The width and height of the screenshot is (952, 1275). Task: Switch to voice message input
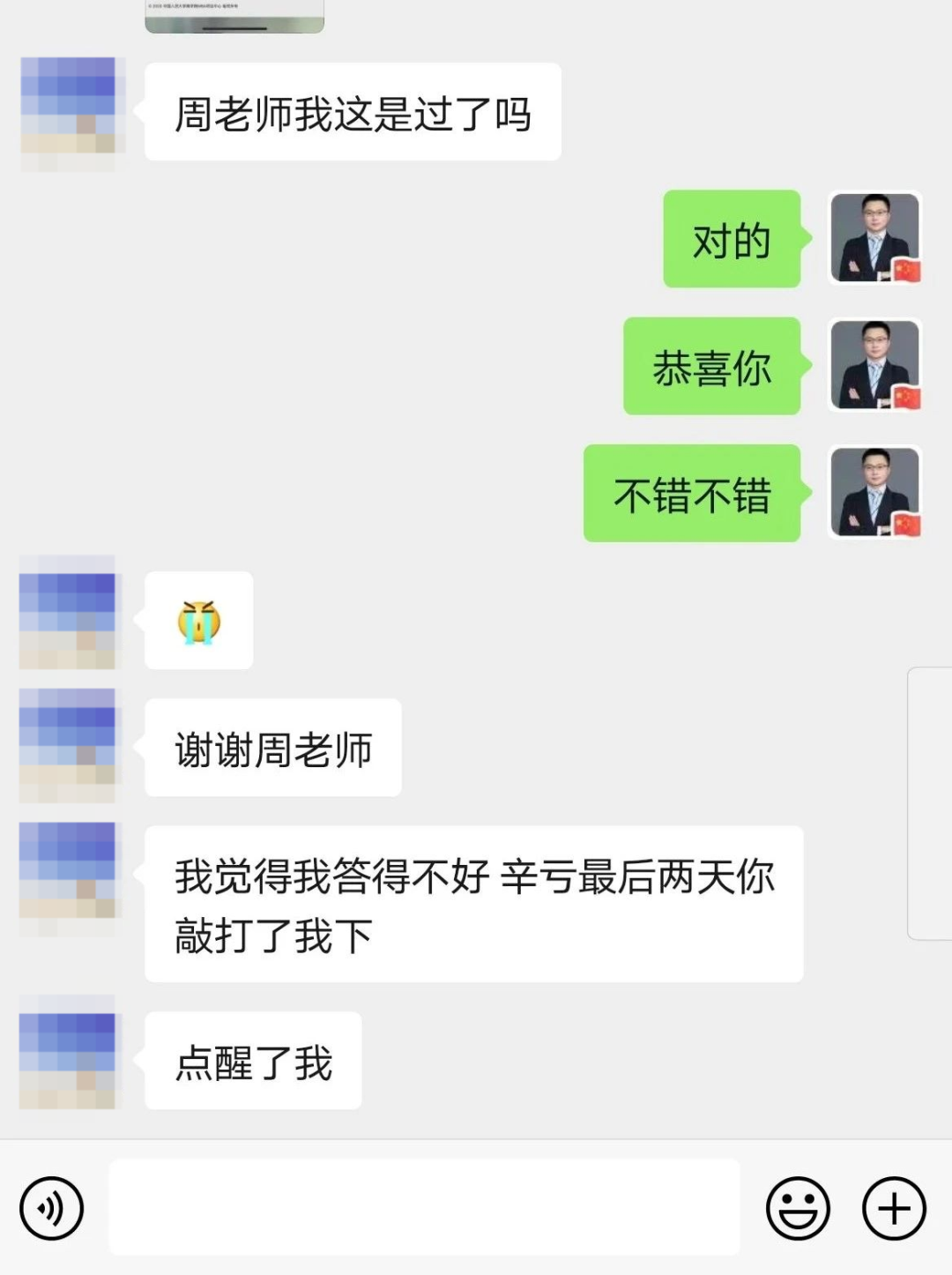point(51,1208)
